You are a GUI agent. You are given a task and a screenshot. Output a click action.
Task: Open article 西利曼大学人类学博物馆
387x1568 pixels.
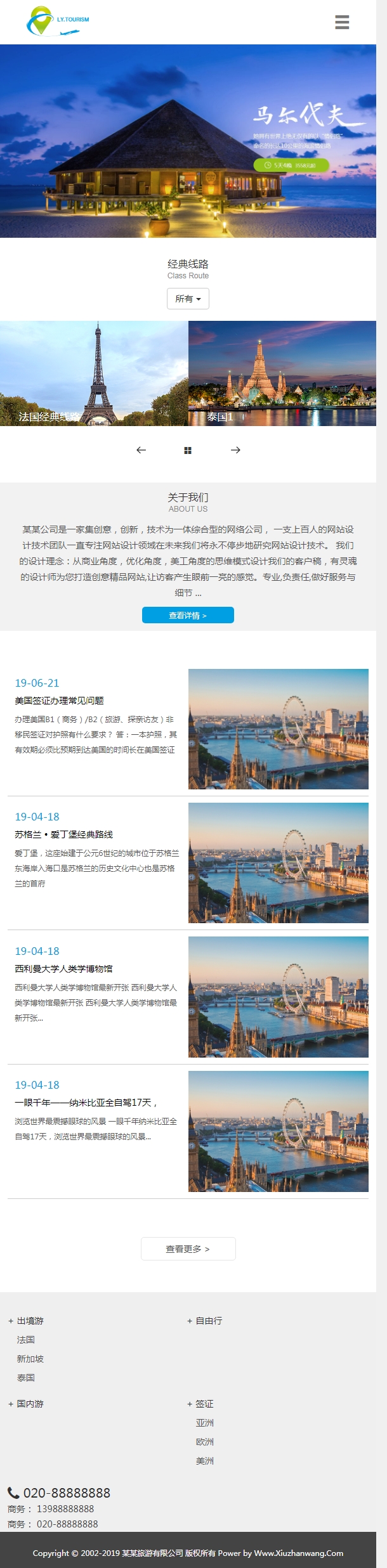click(x=64, y=969)
